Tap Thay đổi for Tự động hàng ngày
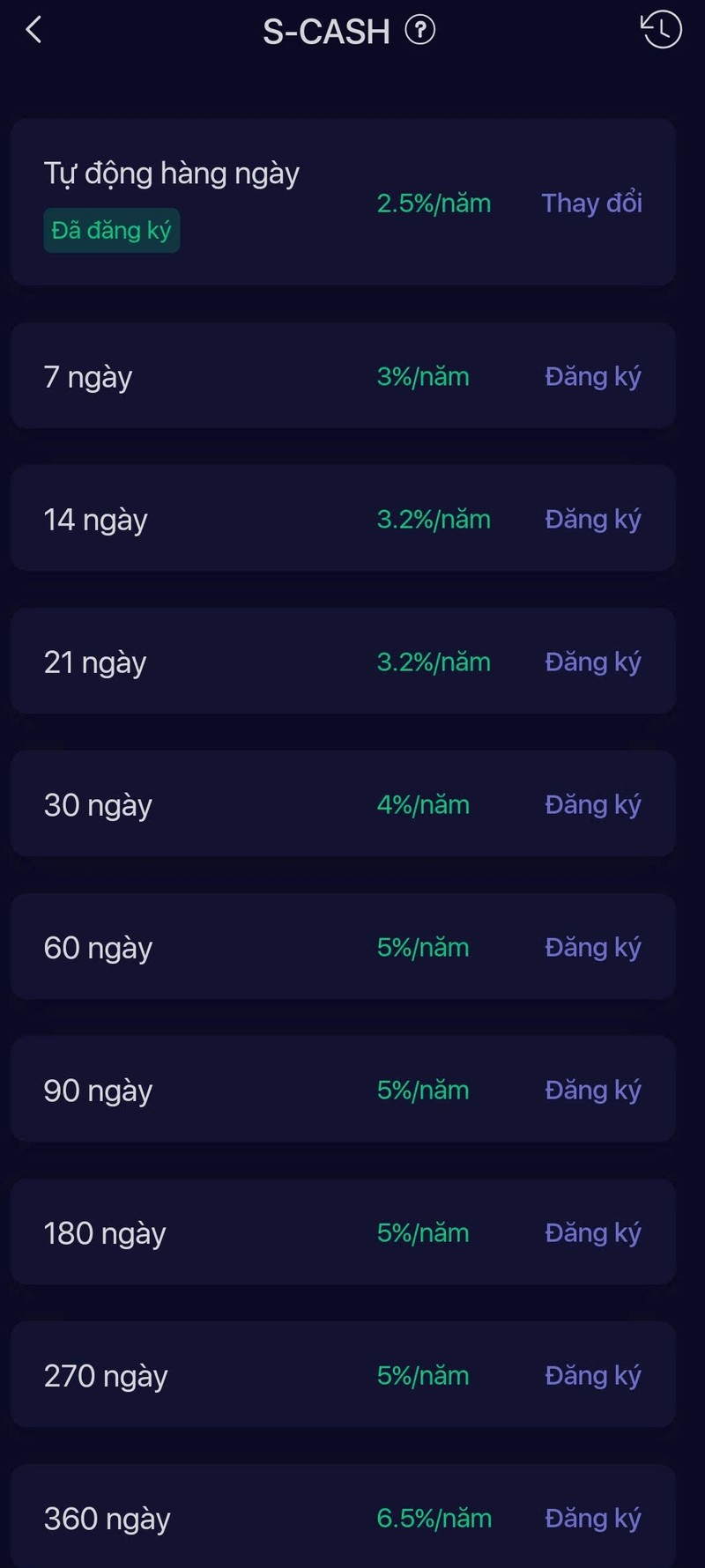 tap(591, 203)
